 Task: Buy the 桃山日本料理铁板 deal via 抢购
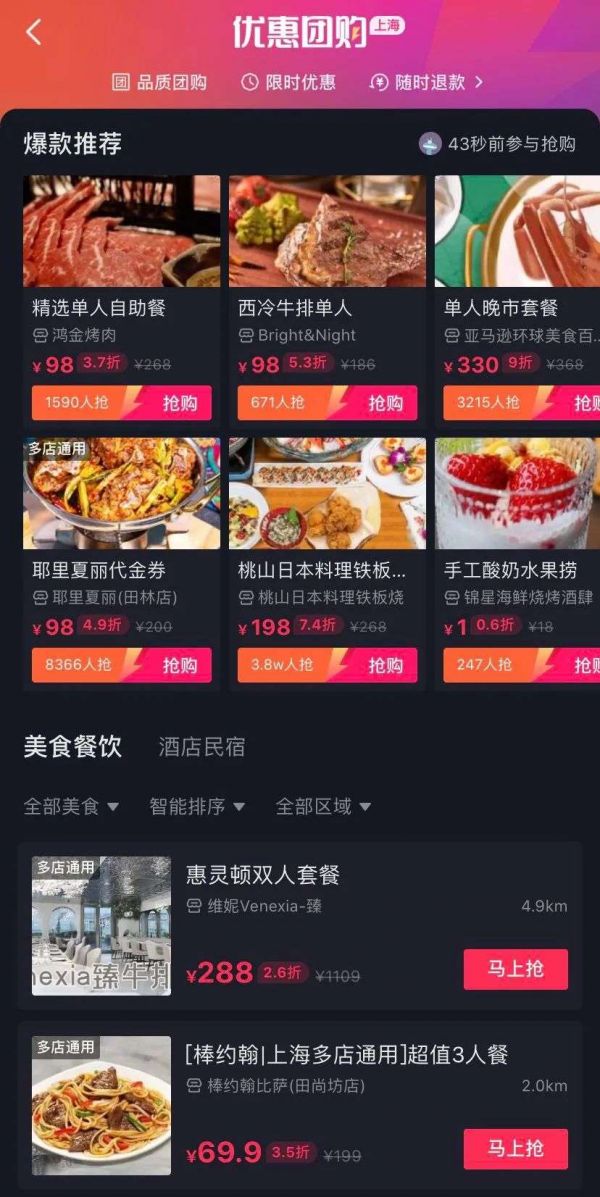click(x=385, y=665)
